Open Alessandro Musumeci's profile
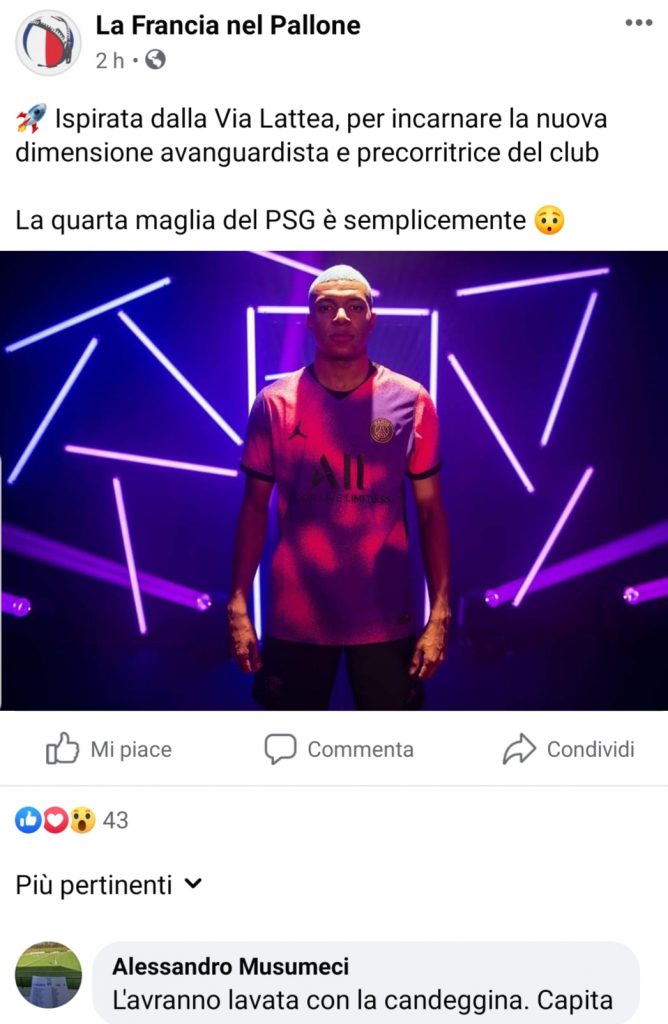 tap(230, 966)
